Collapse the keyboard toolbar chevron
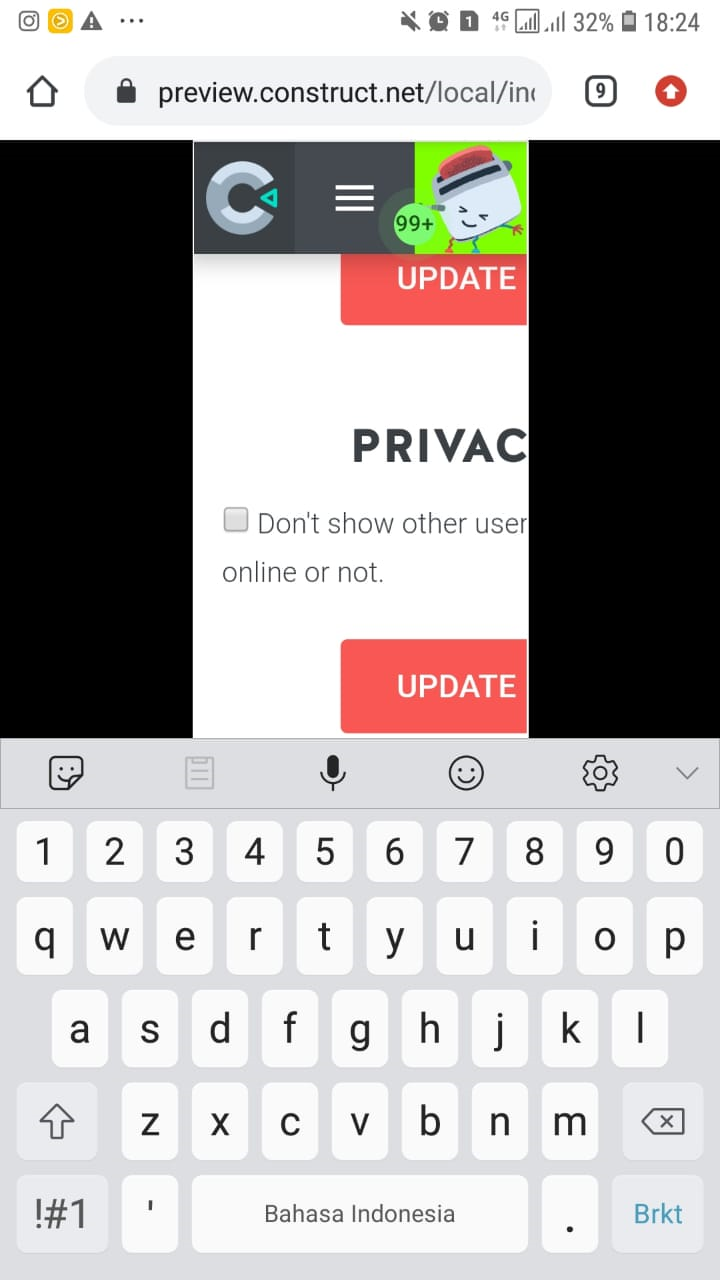 click(686, 773)
